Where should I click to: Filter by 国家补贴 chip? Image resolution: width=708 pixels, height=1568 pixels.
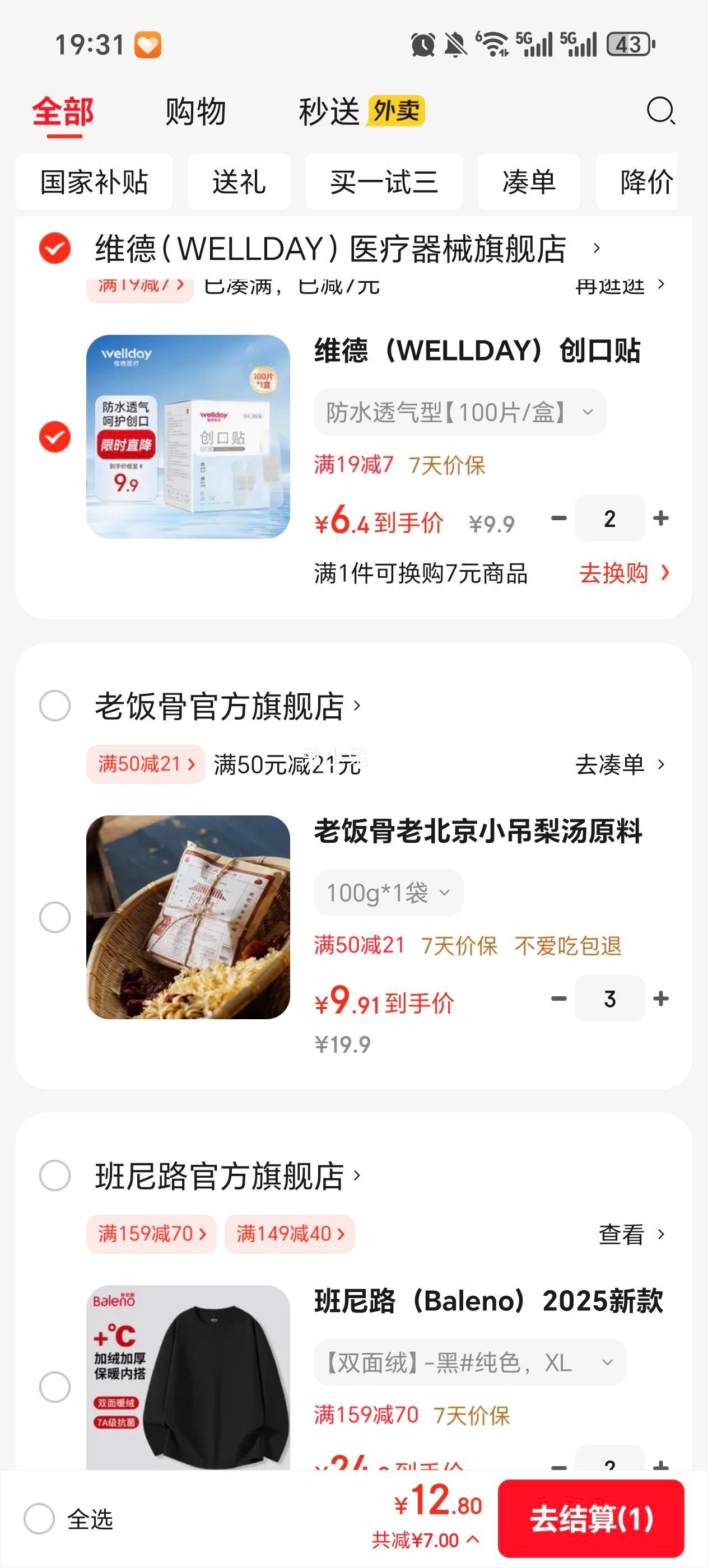[94, 182]
